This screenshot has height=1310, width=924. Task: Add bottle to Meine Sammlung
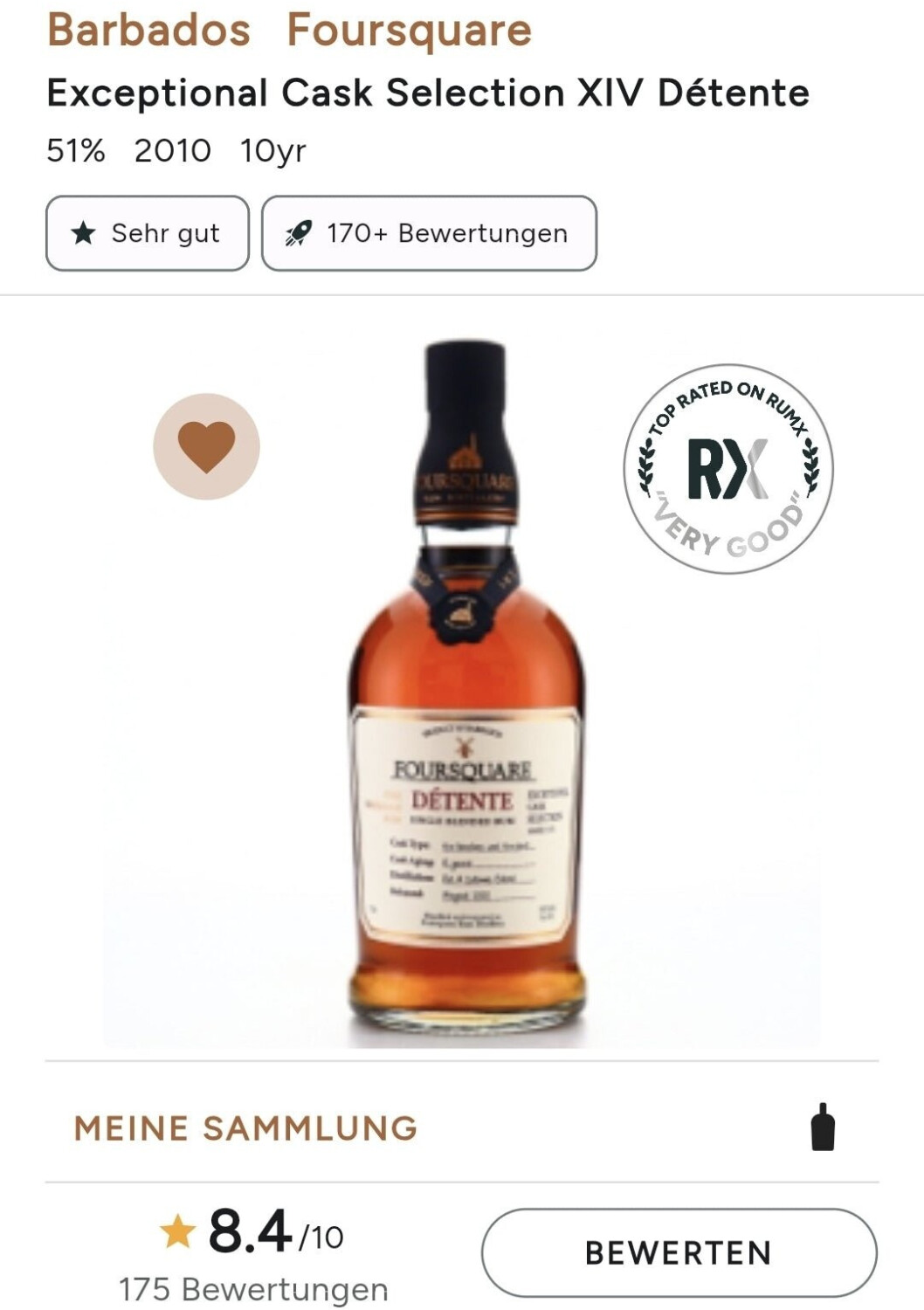pyautogui.click(x=822, y=1127)
